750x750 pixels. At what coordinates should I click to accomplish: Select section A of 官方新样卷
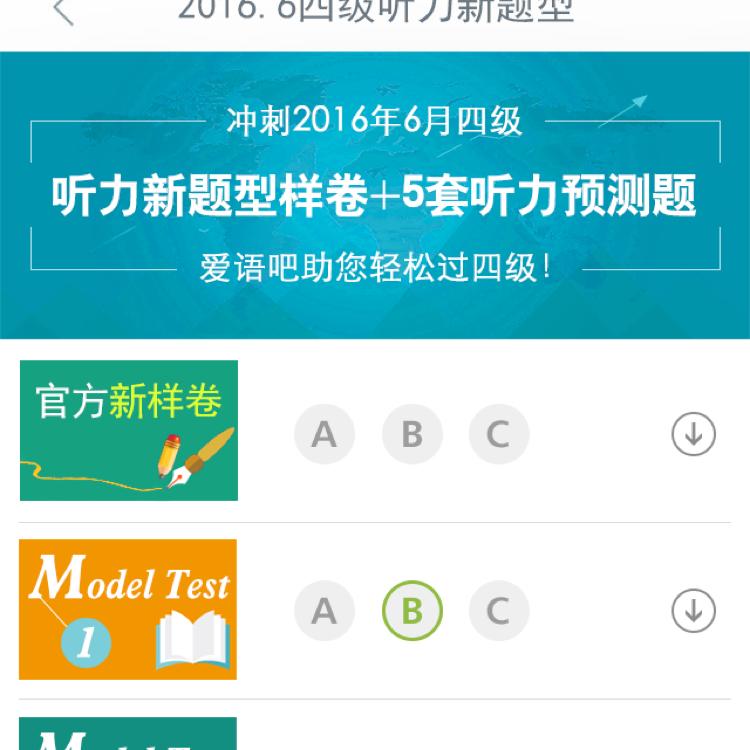pos(324,434)
